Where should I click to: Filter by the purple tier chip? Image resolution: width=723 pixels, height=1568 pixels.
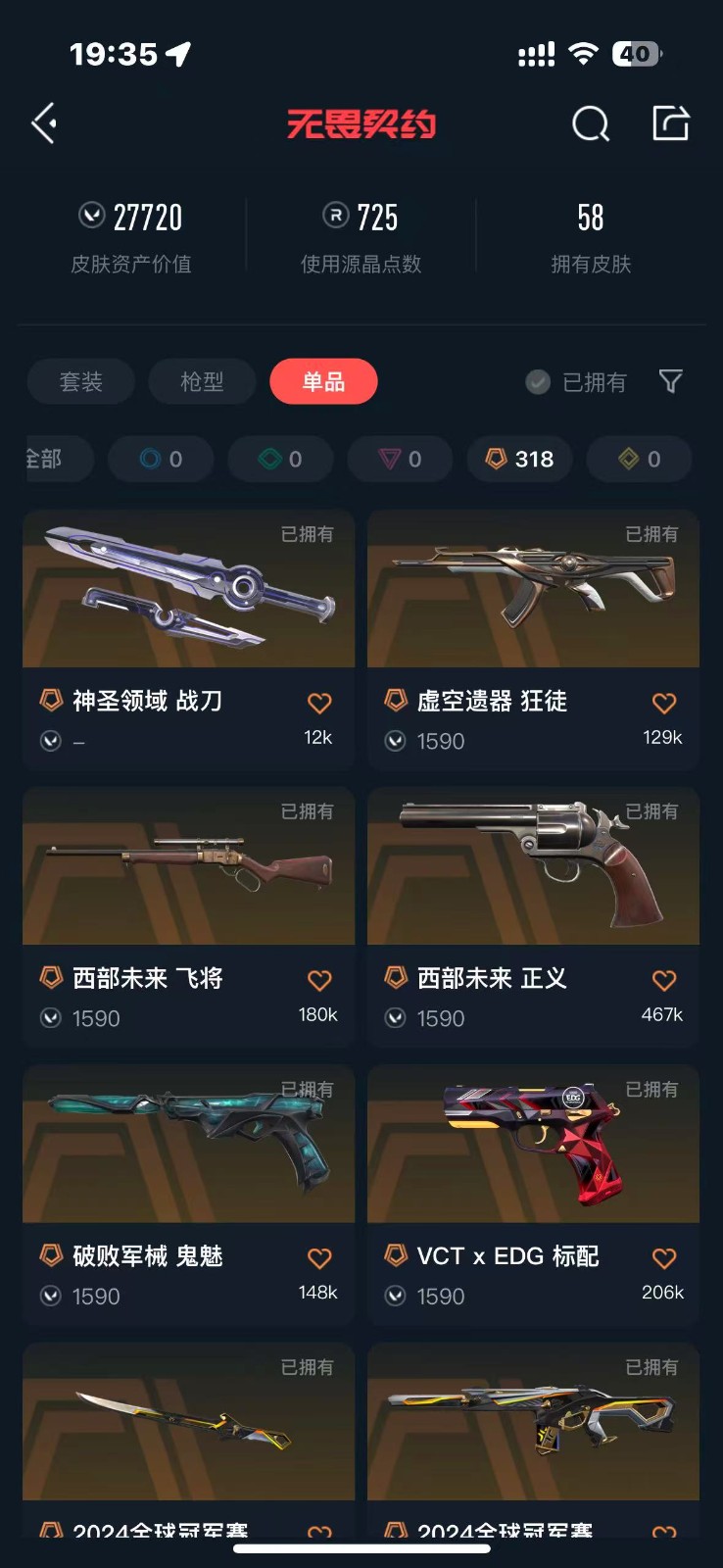400,459
